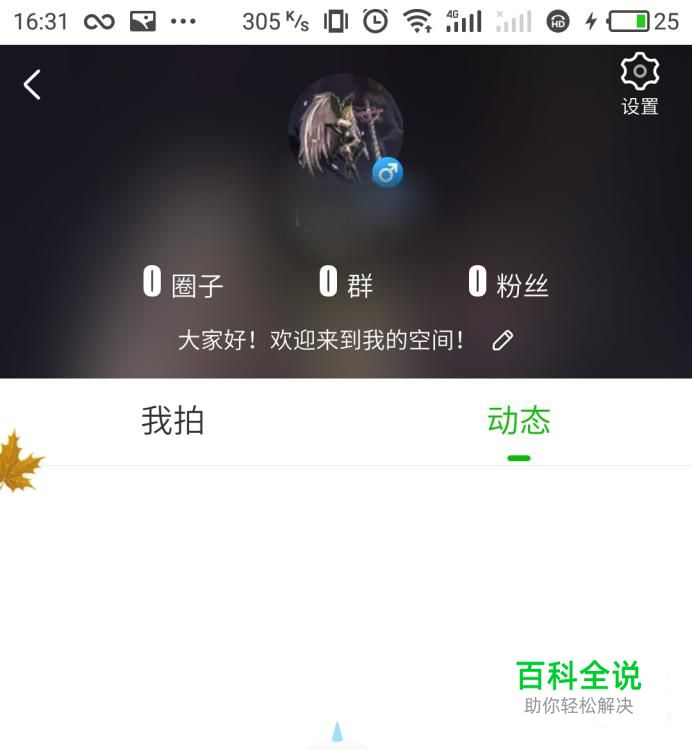
Task: Edit the signature with the pencil icon
Action: [502, 341]
